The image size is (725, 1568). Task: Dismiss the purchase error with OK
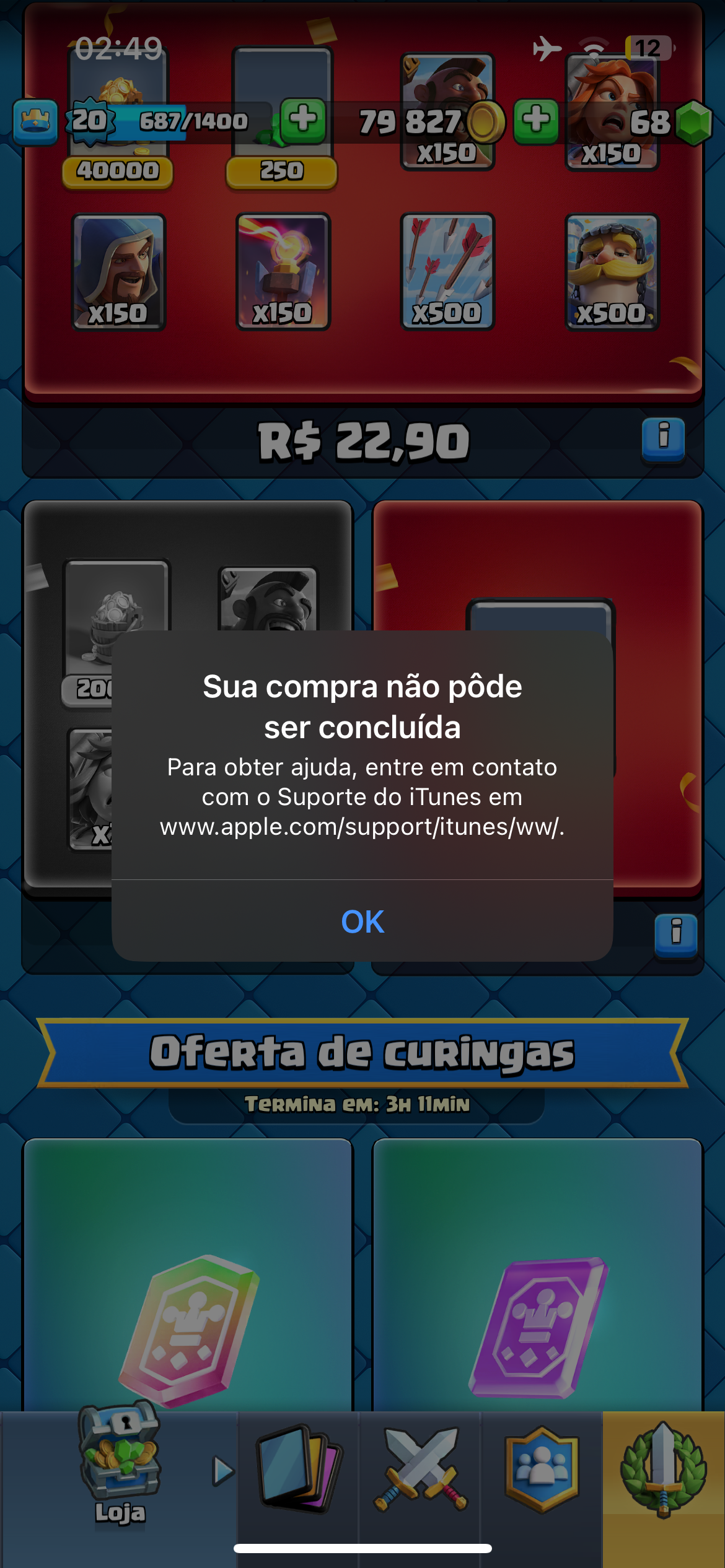point(362,921)
